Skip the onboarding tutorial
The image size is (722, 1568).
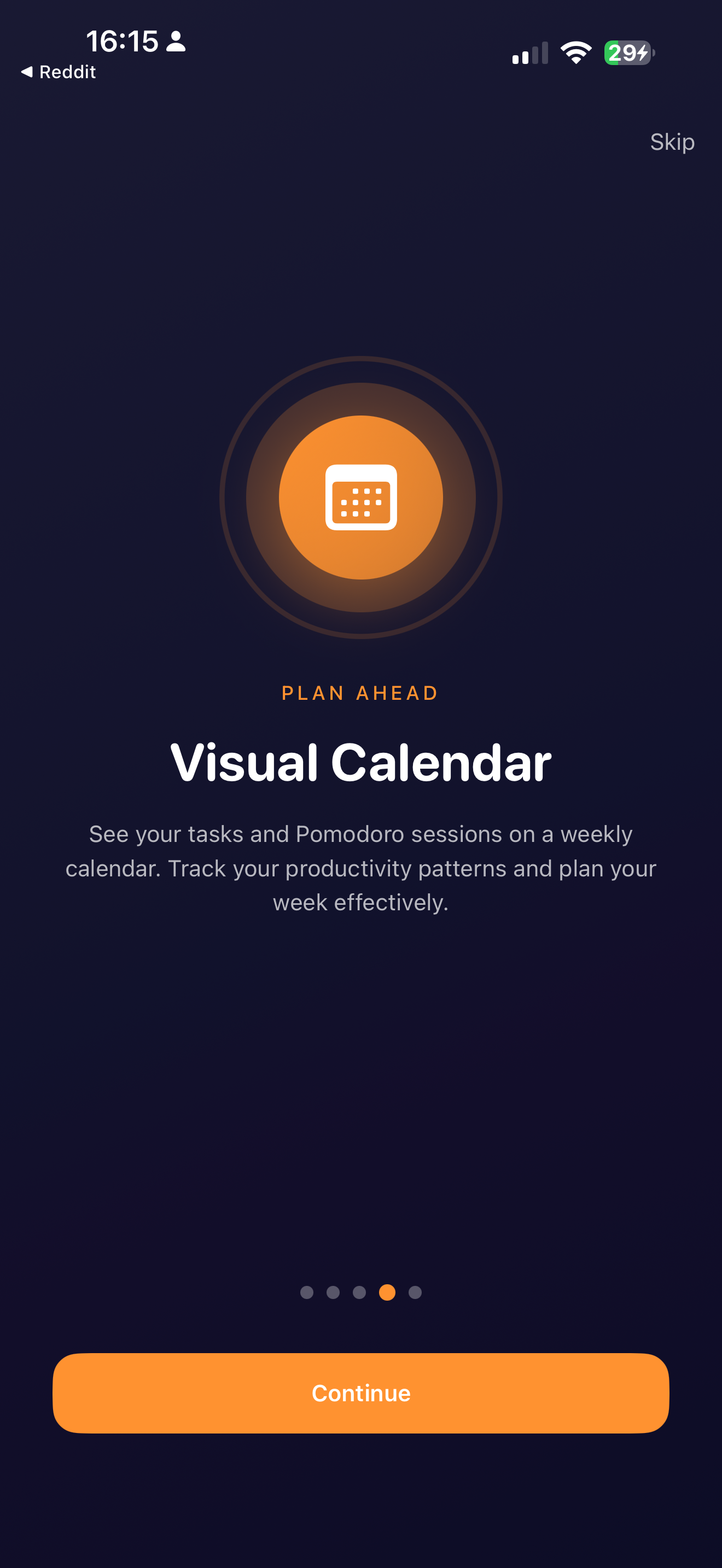[672, 143]
